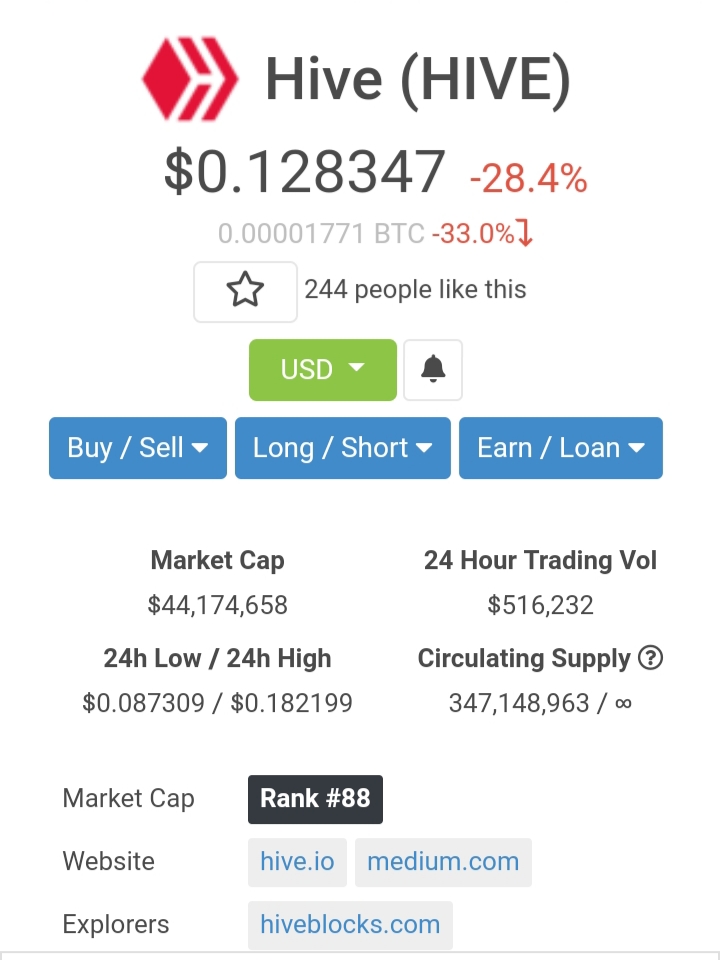Screen dimensions: 720x960
Task: Open the Rank #88 badge
Action: click(x=315, y=798)
